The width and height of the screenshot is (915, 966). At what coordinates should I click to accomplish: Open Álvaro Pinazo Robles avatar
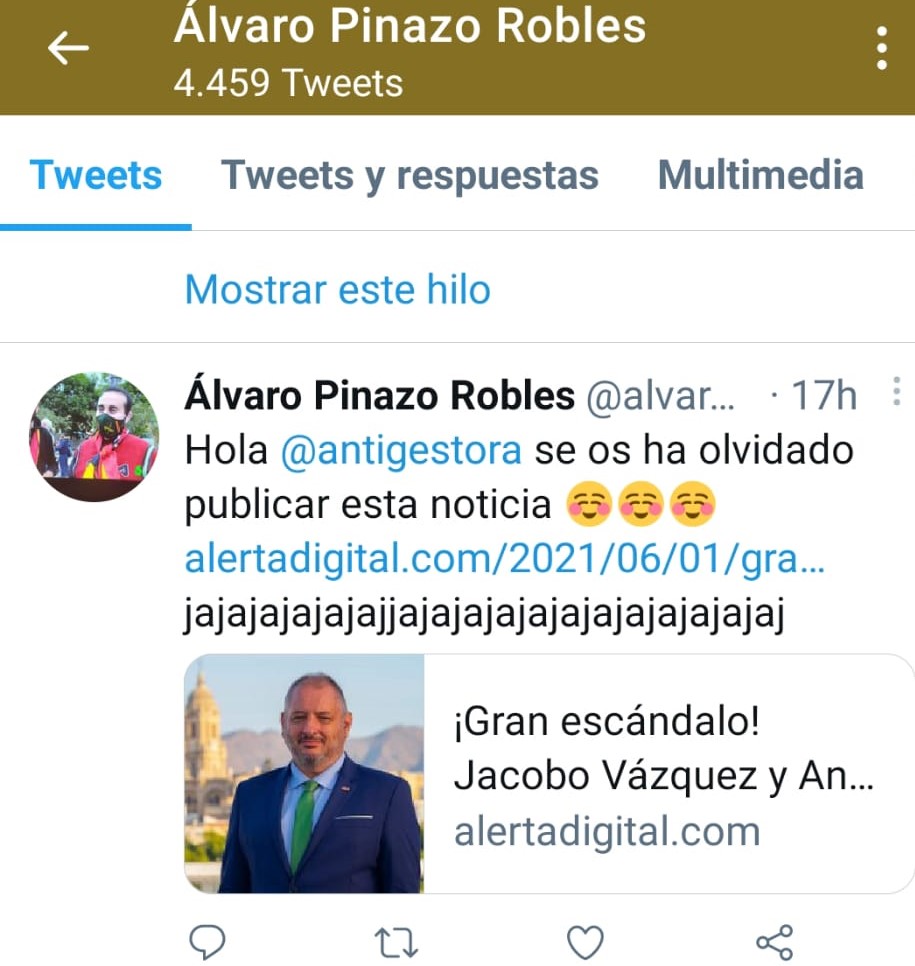tap(93, 436)
